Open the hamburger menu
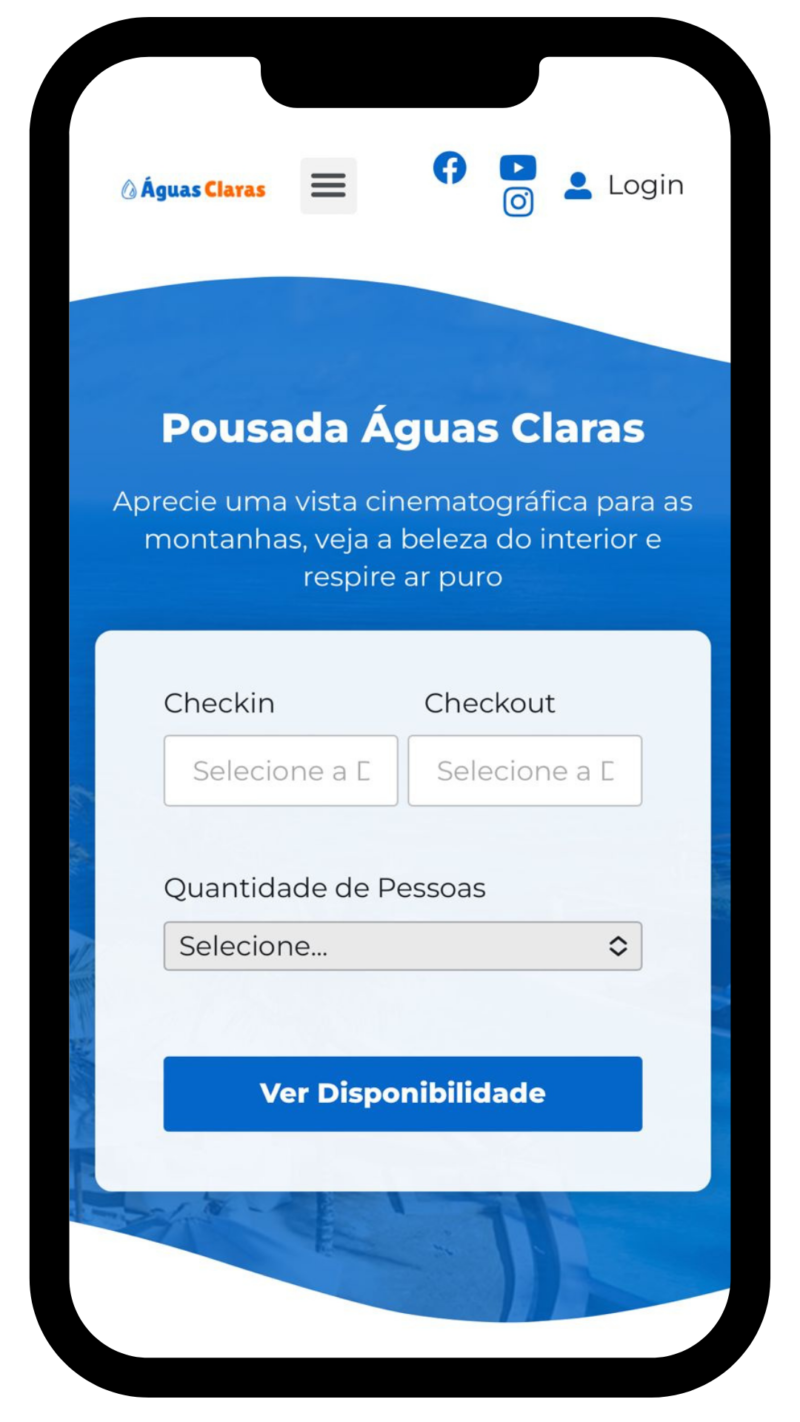The width and height of the screenshot is (800, 1422). (x=328, y=185)
